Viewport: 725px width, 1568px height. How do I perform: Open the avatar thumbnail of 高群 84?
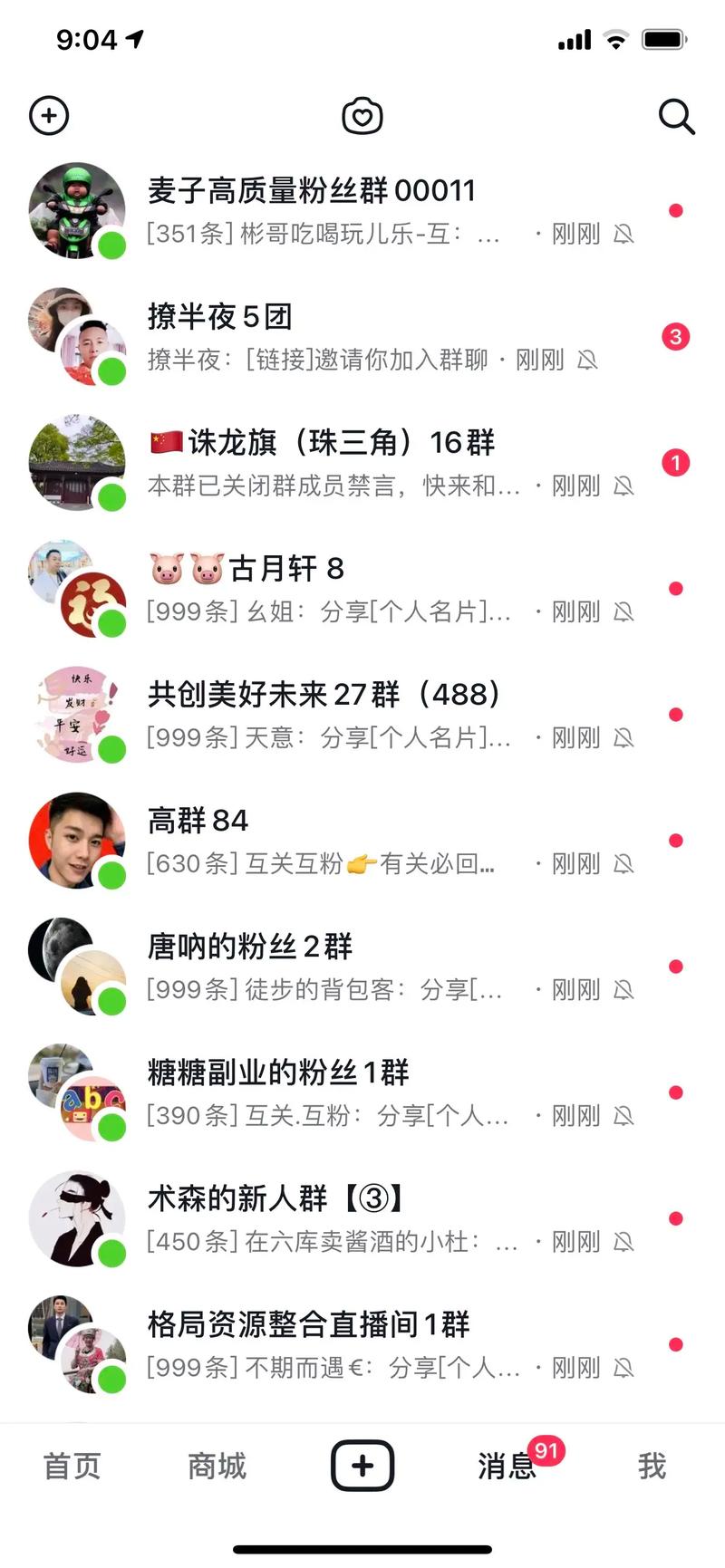77,840
